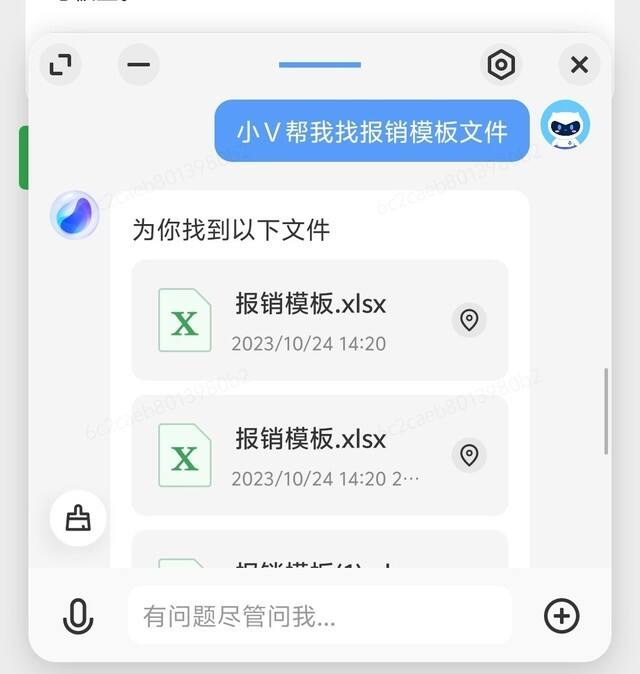
Task: Expand the assistant window to full screen
Action: pyautogui.click(x=61, y=66)
